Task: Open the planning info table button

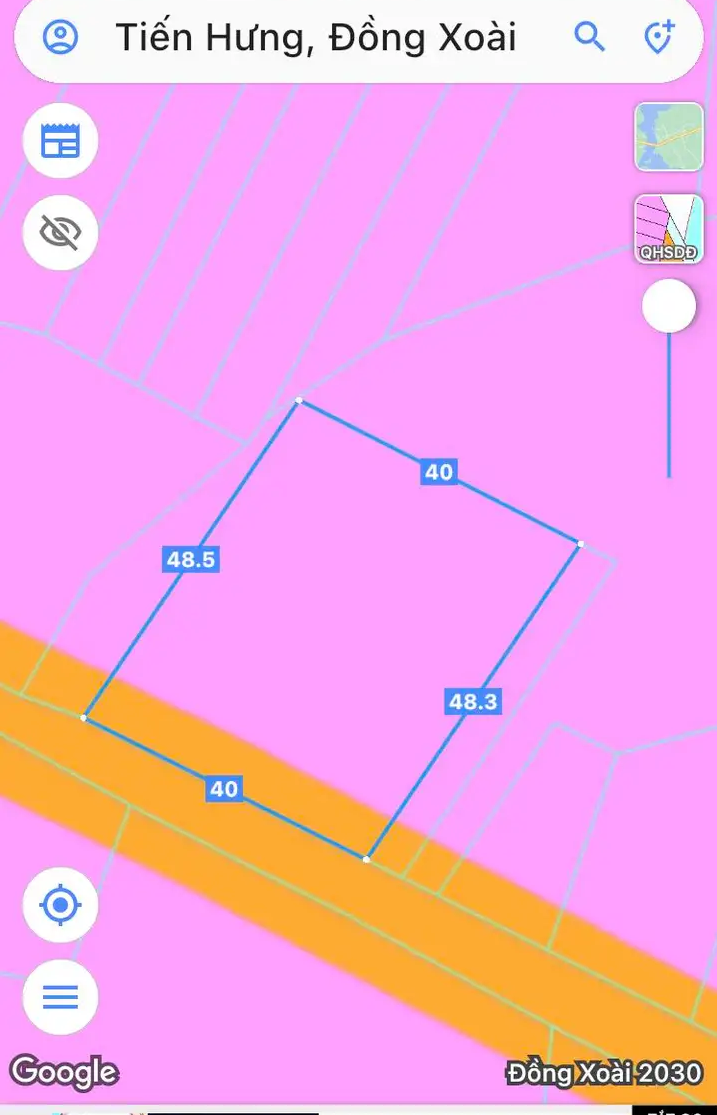Action: pos(60,141)
